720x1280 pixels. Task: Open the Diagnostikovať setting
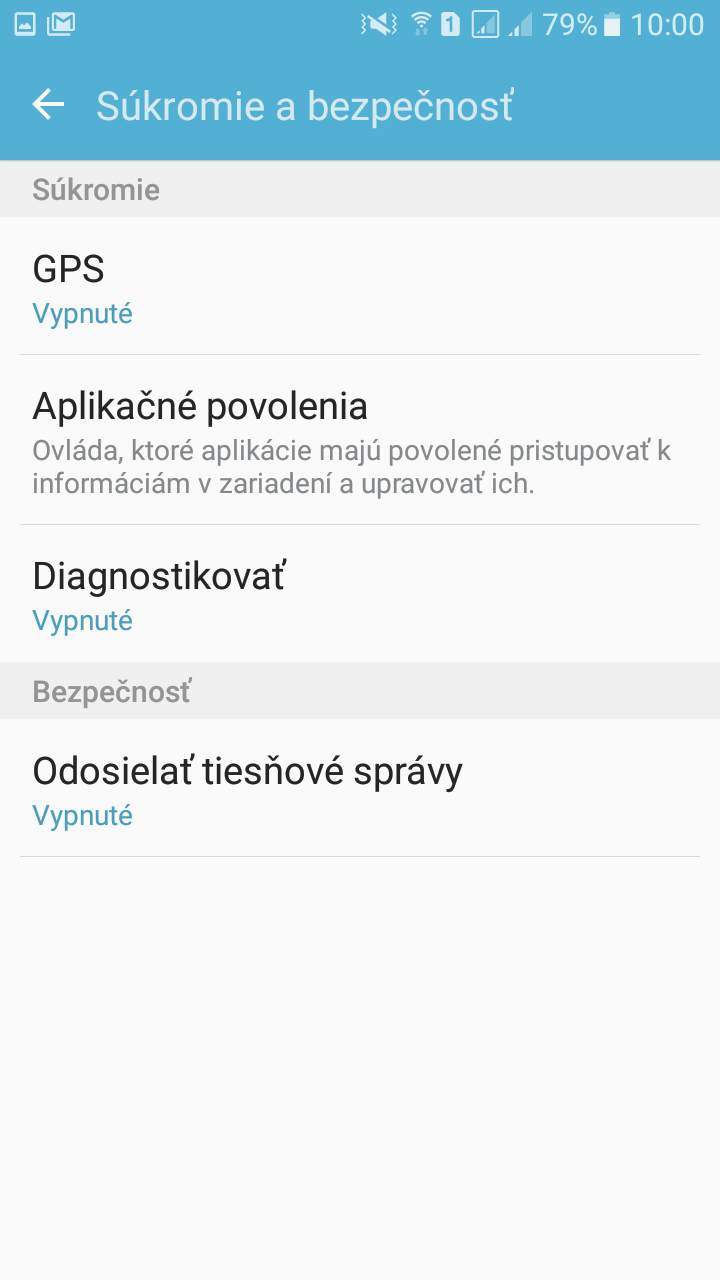coord(360,594)
